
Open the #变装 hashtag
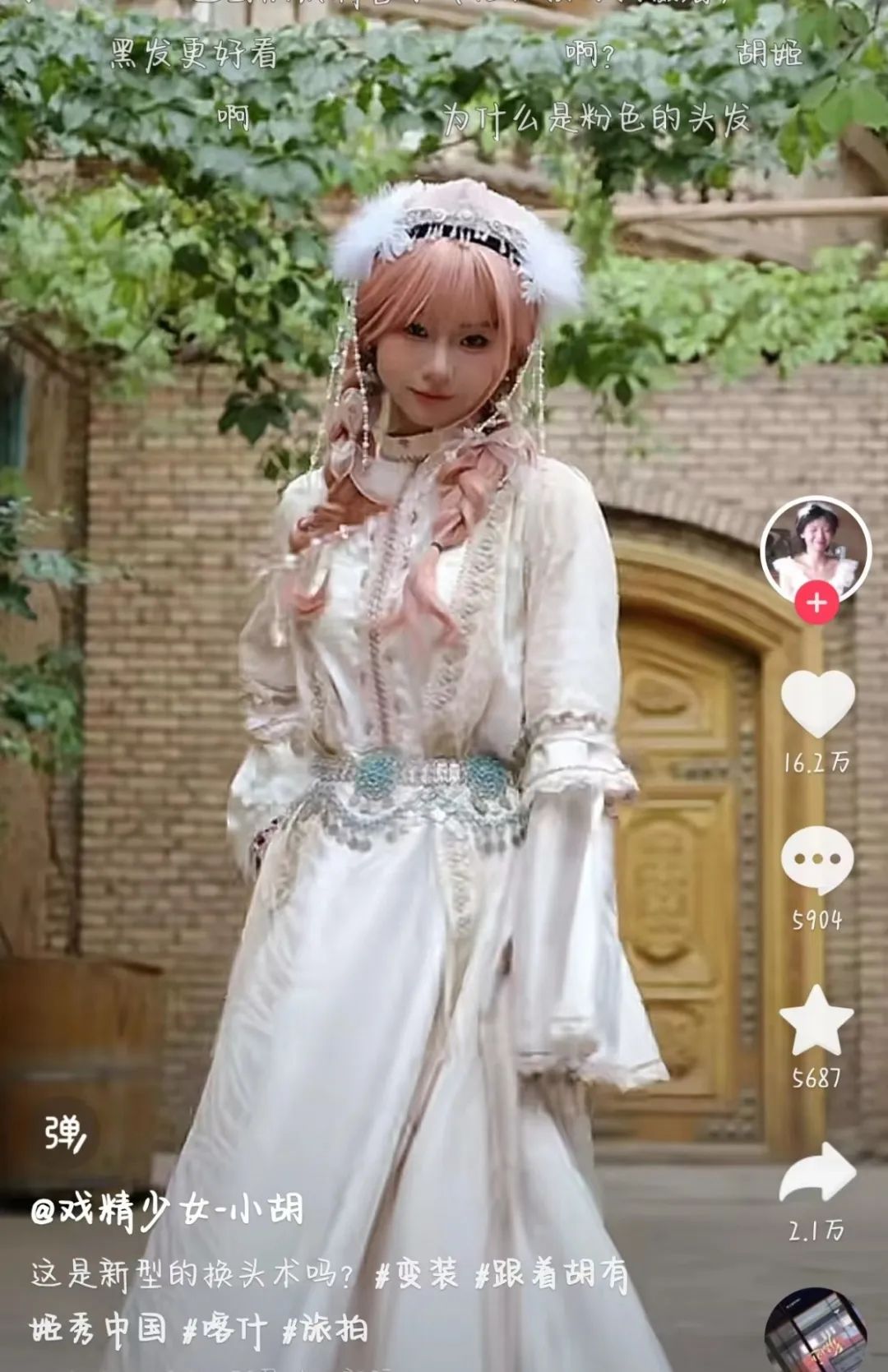(417, 1275)
